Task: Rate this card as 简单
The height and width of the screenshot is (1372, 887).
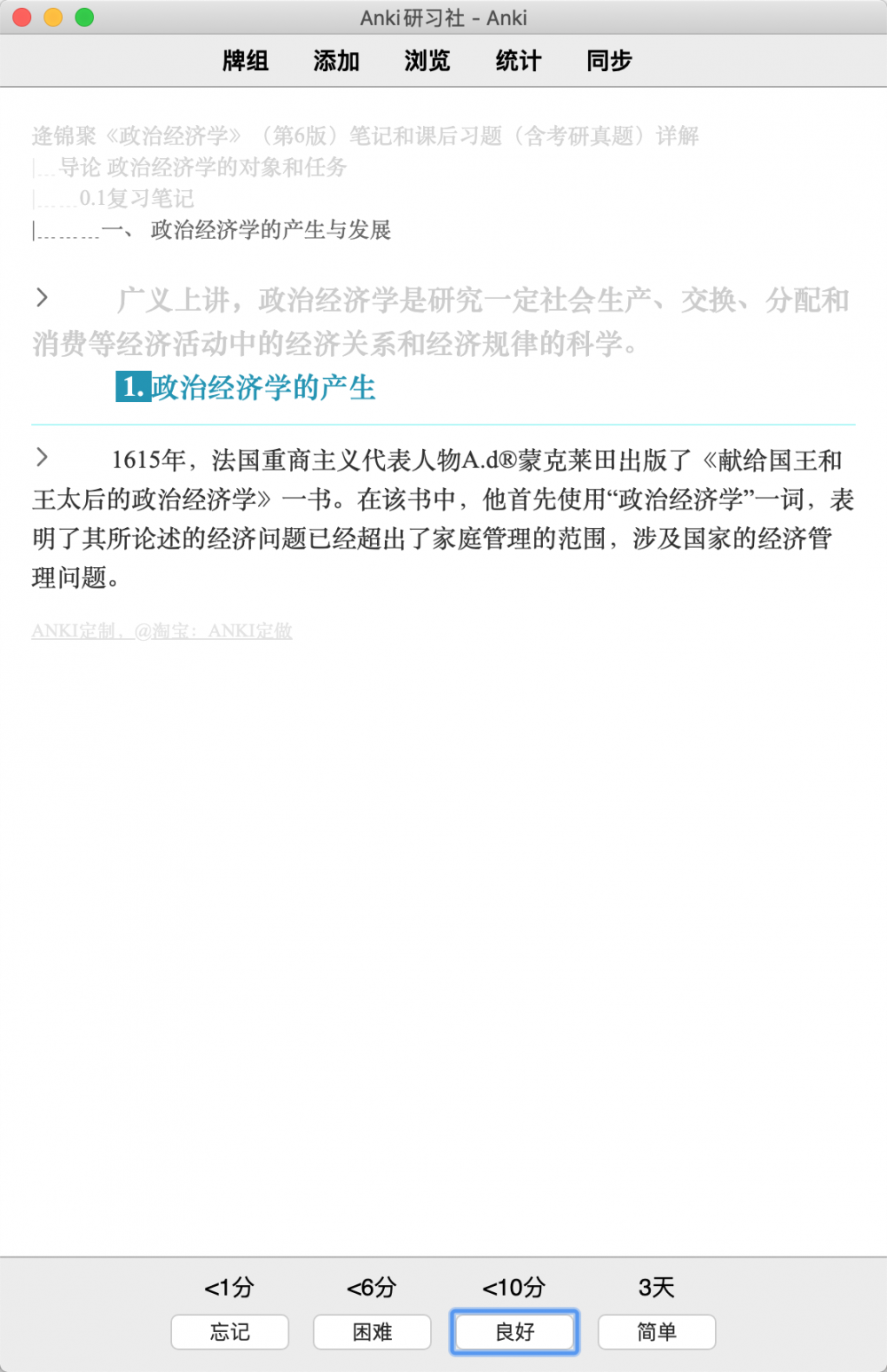Action: click(x=656, y=1332)
